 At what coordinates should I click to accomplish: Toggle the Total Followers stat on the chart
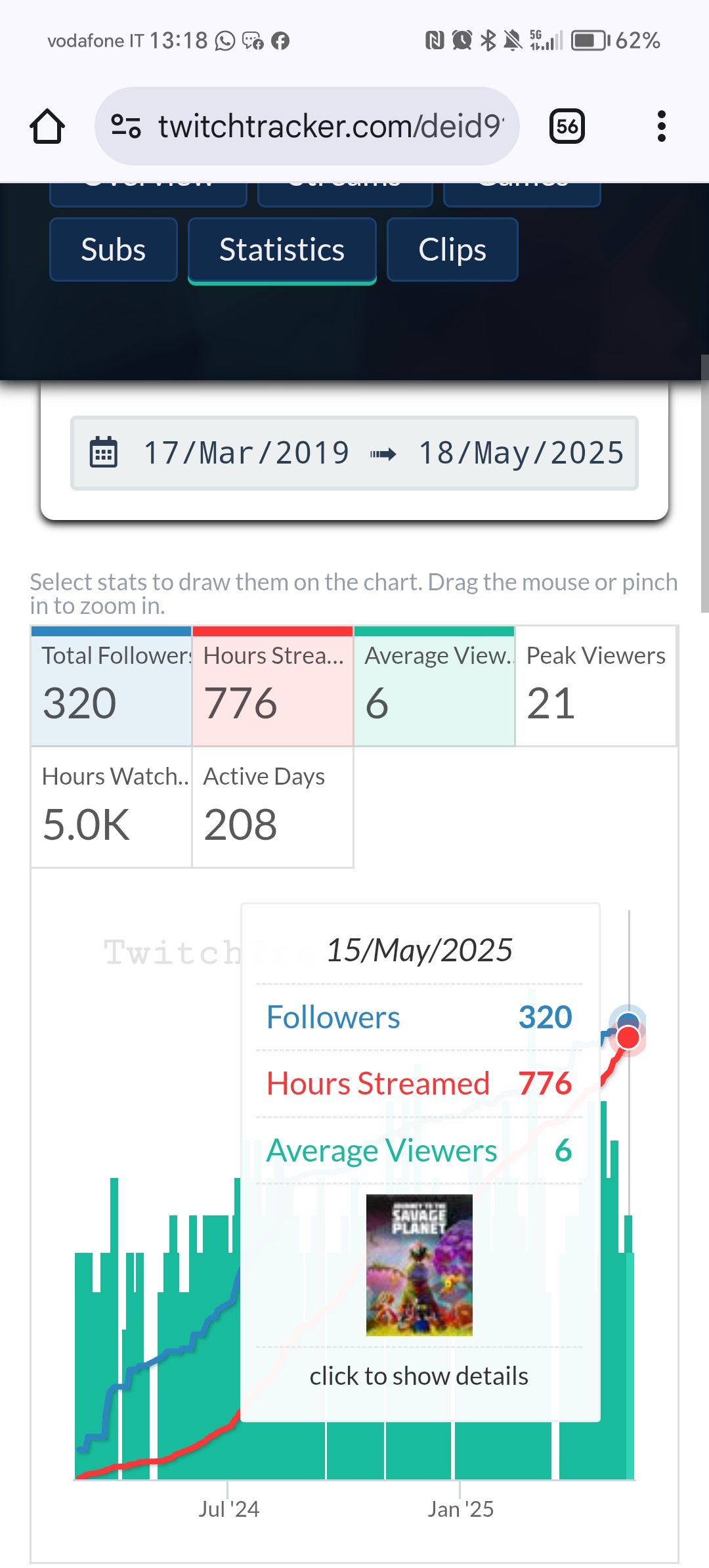(x=112, y=686)
